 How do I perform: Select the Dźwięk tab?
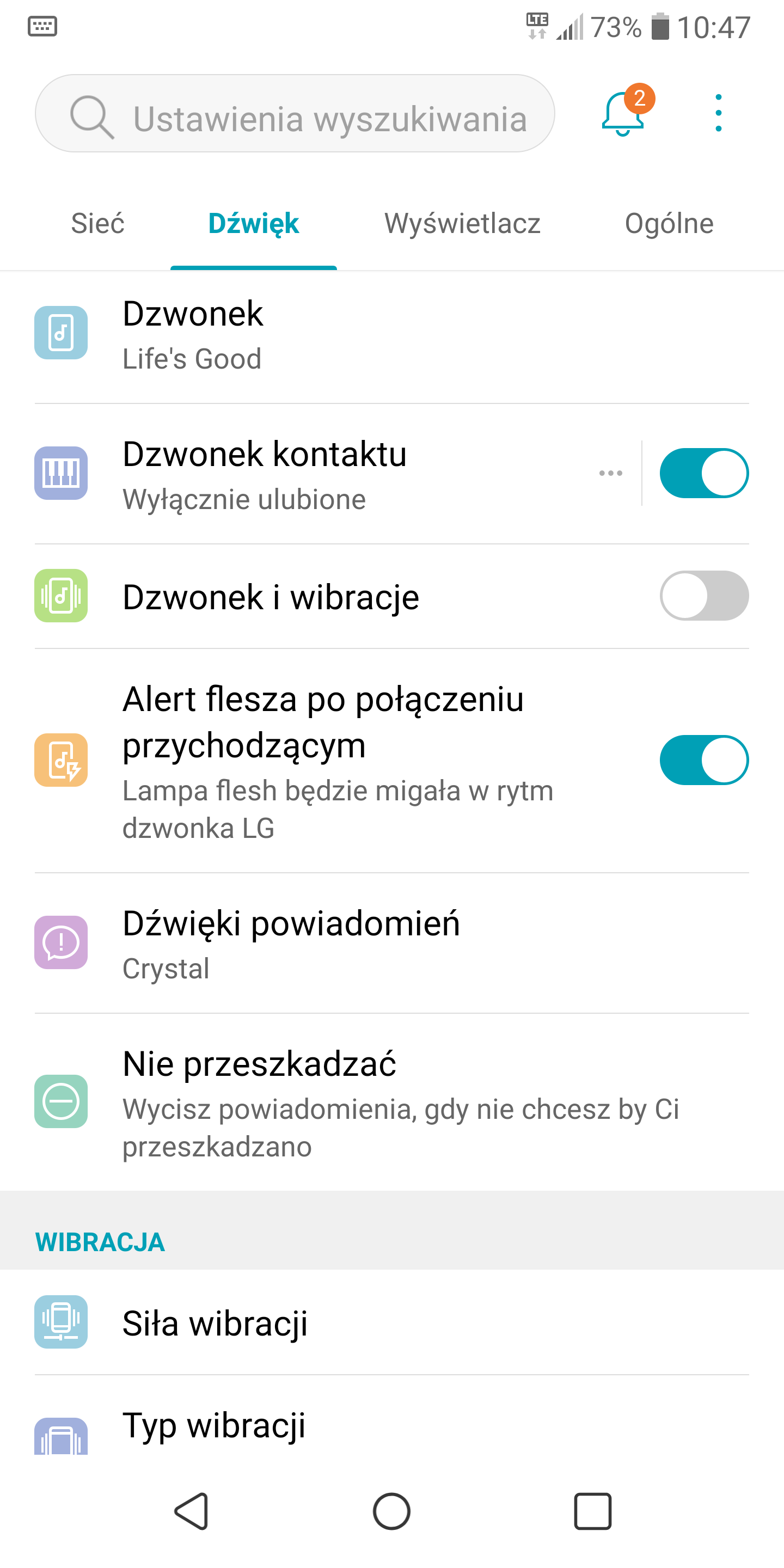pos(253,223)
